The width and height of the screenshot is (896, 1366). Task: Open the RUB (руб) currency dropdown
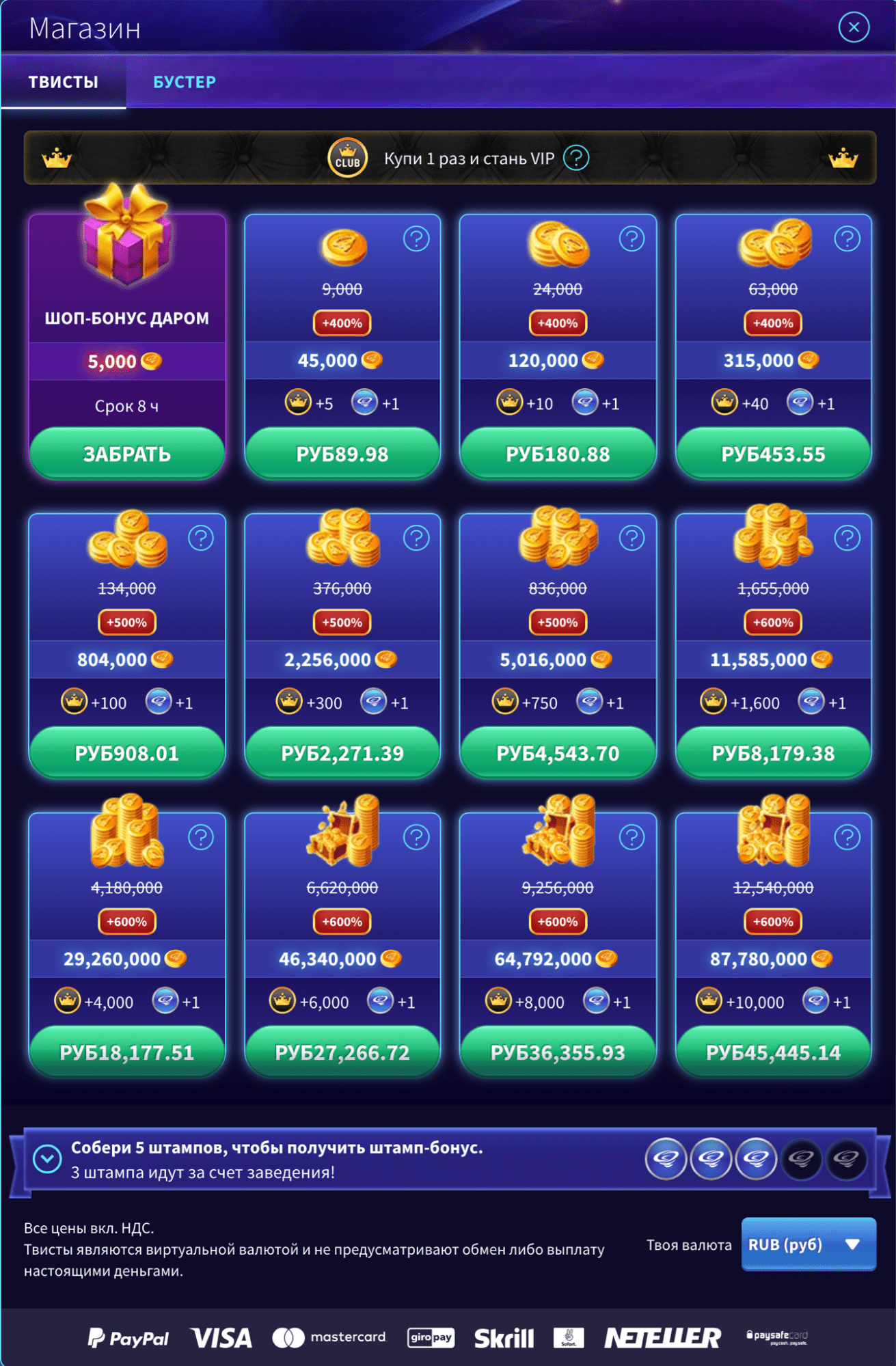(x=808, y=1244)
